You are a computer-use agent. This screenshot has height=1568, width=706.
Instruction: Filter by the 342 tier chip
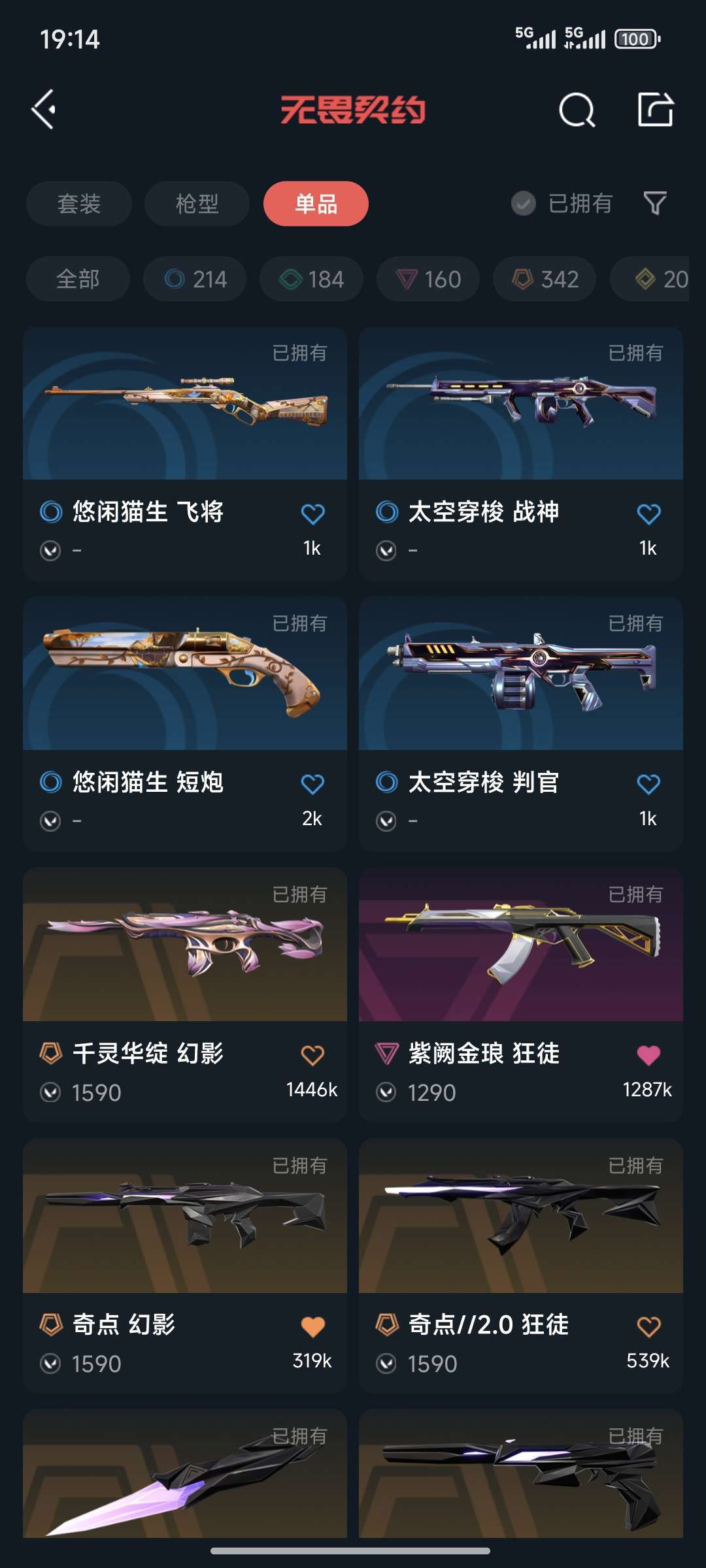click(x=545, y=279)
